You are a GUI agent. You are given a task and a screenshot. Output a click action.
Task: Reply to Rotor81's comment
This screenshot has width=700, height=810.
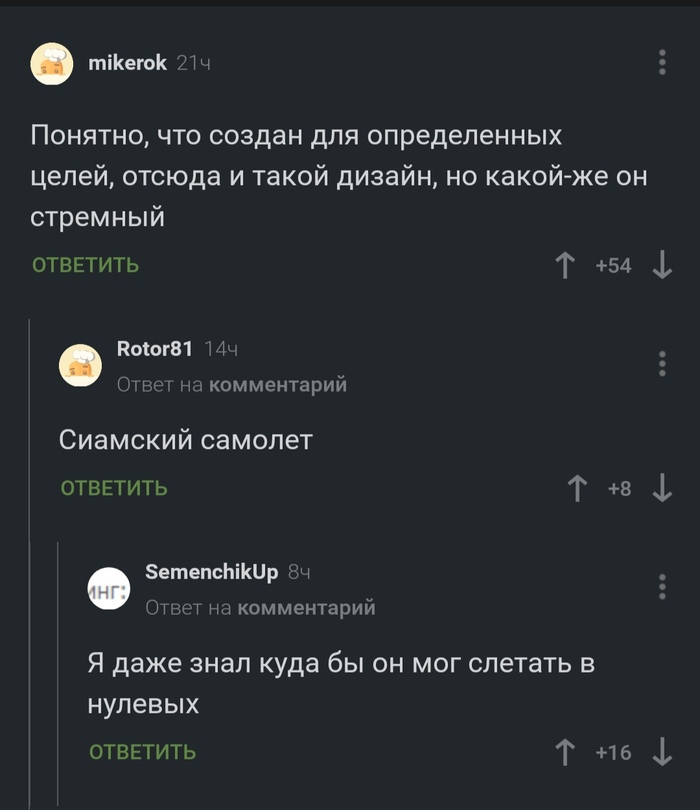(114, 488)
